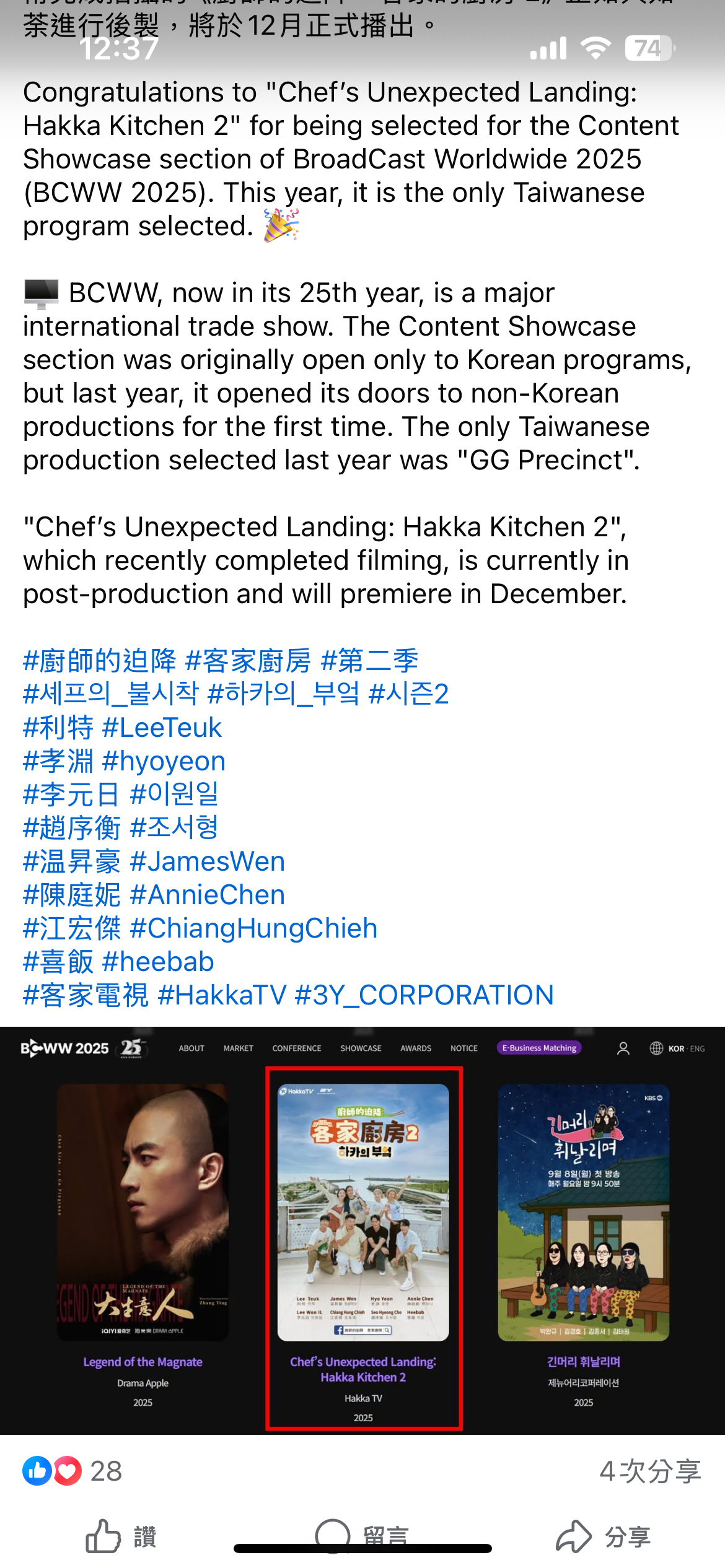Open hashtag #시즌2

coord(408,694)
